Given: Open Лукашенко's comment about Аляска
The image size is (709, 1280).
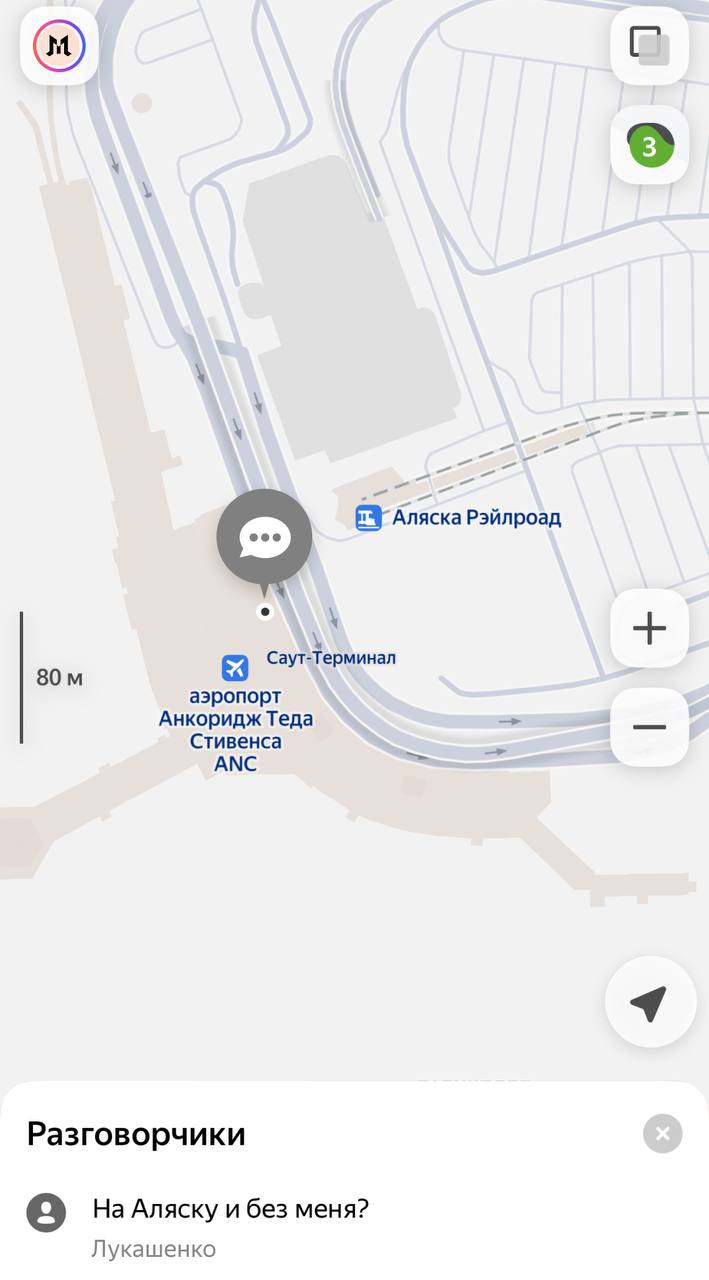Looking at the screenshot, I should pos(230,1210).
